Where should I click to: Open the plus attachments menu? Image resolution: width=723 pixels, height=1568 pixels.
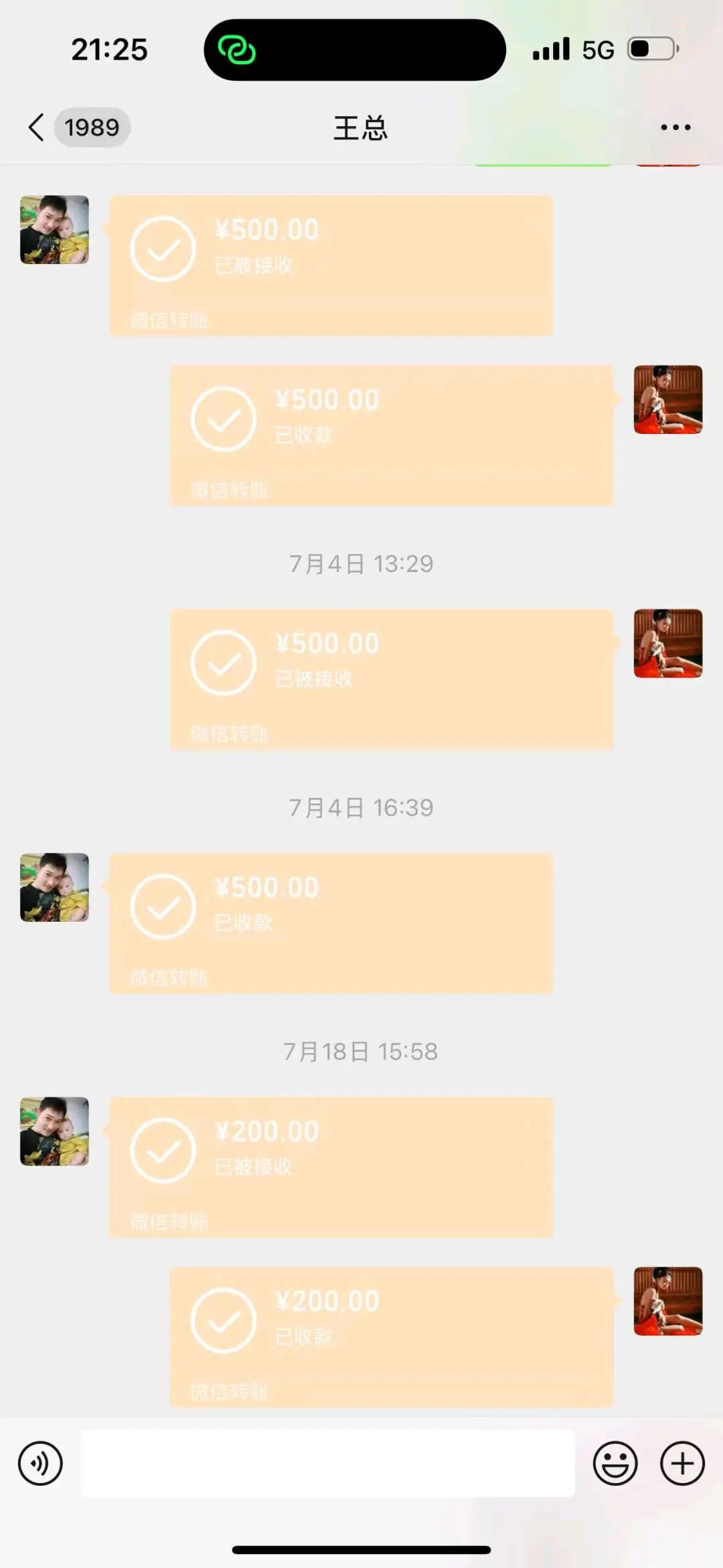point(682,1464)
